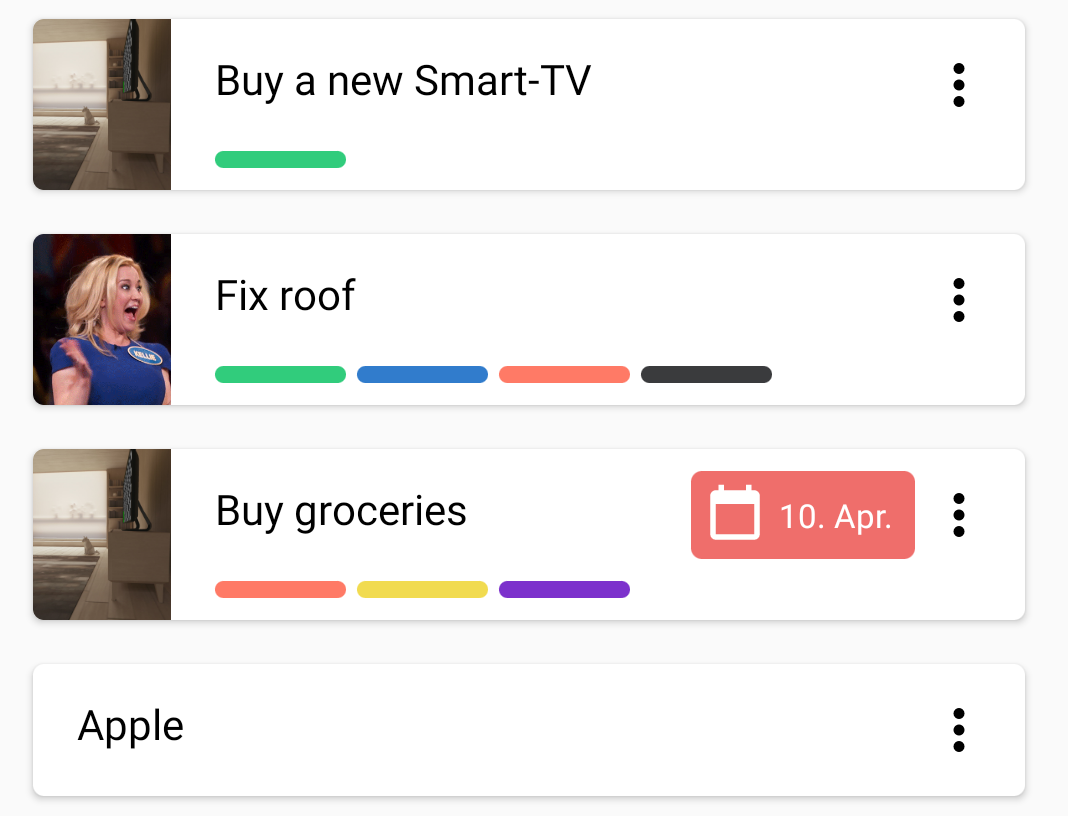1068x816 pixels.
Task: Open the 'Fix roof' card
Action: pos(286,297)
